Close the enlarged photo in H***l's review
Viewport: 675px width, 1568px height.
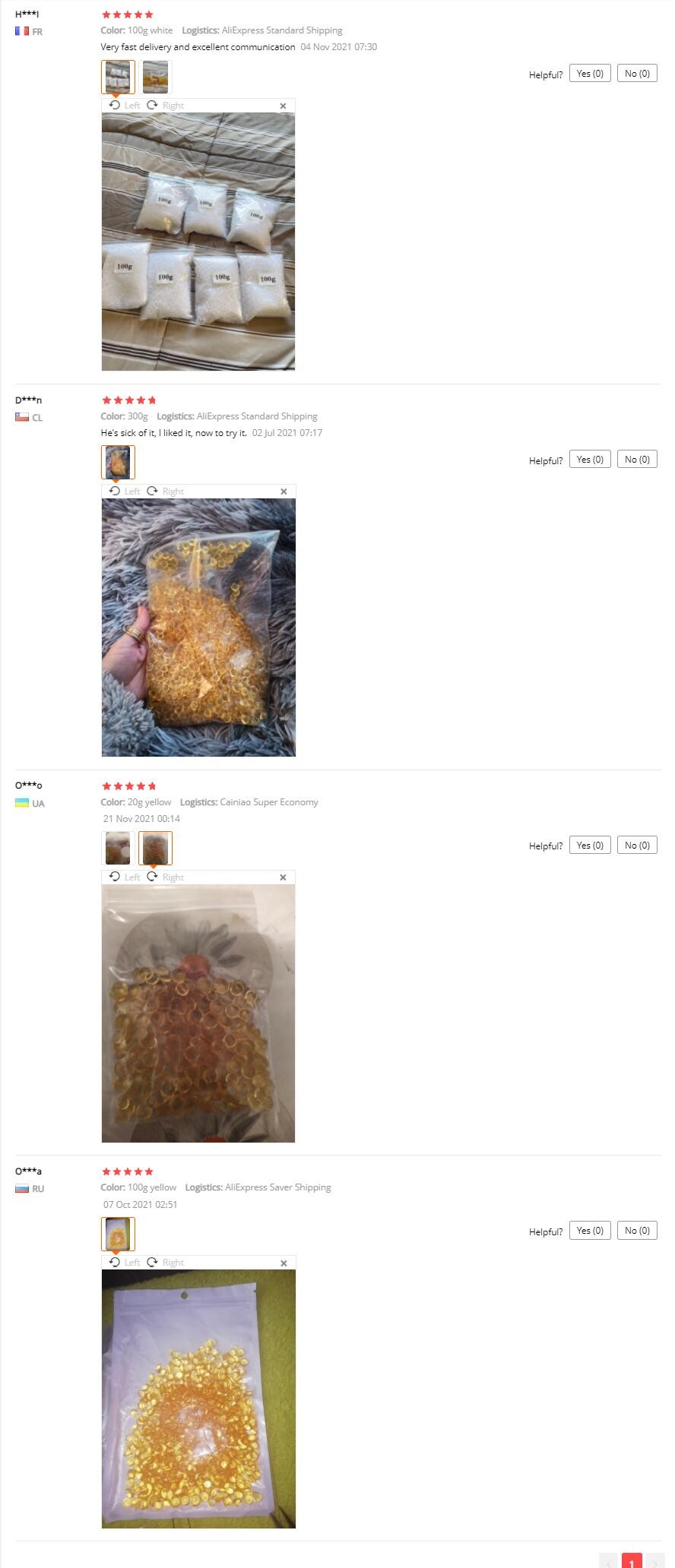tap(283, 106)
